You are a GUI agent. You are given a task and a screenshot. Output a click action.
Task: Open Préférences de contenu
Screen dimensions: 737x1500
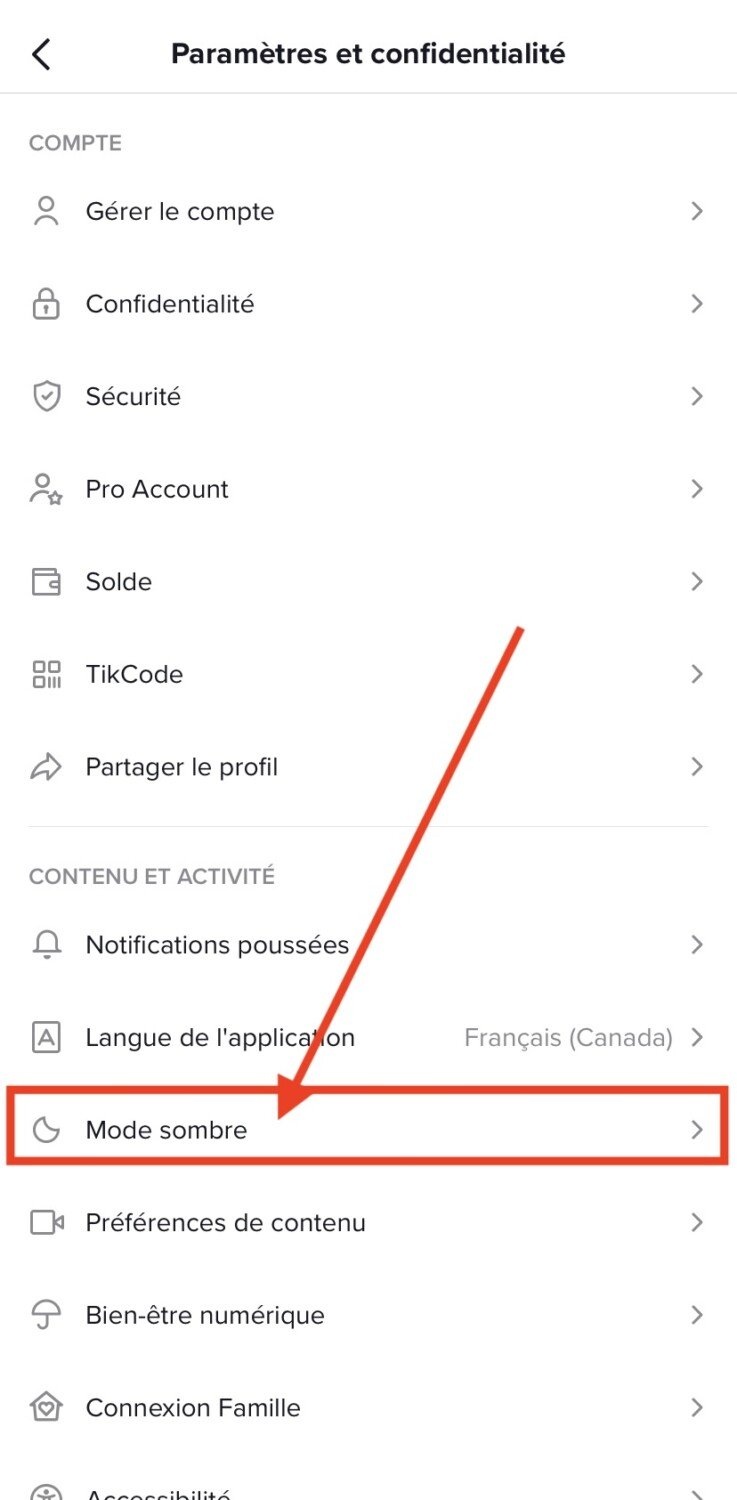click(368, 1223)
